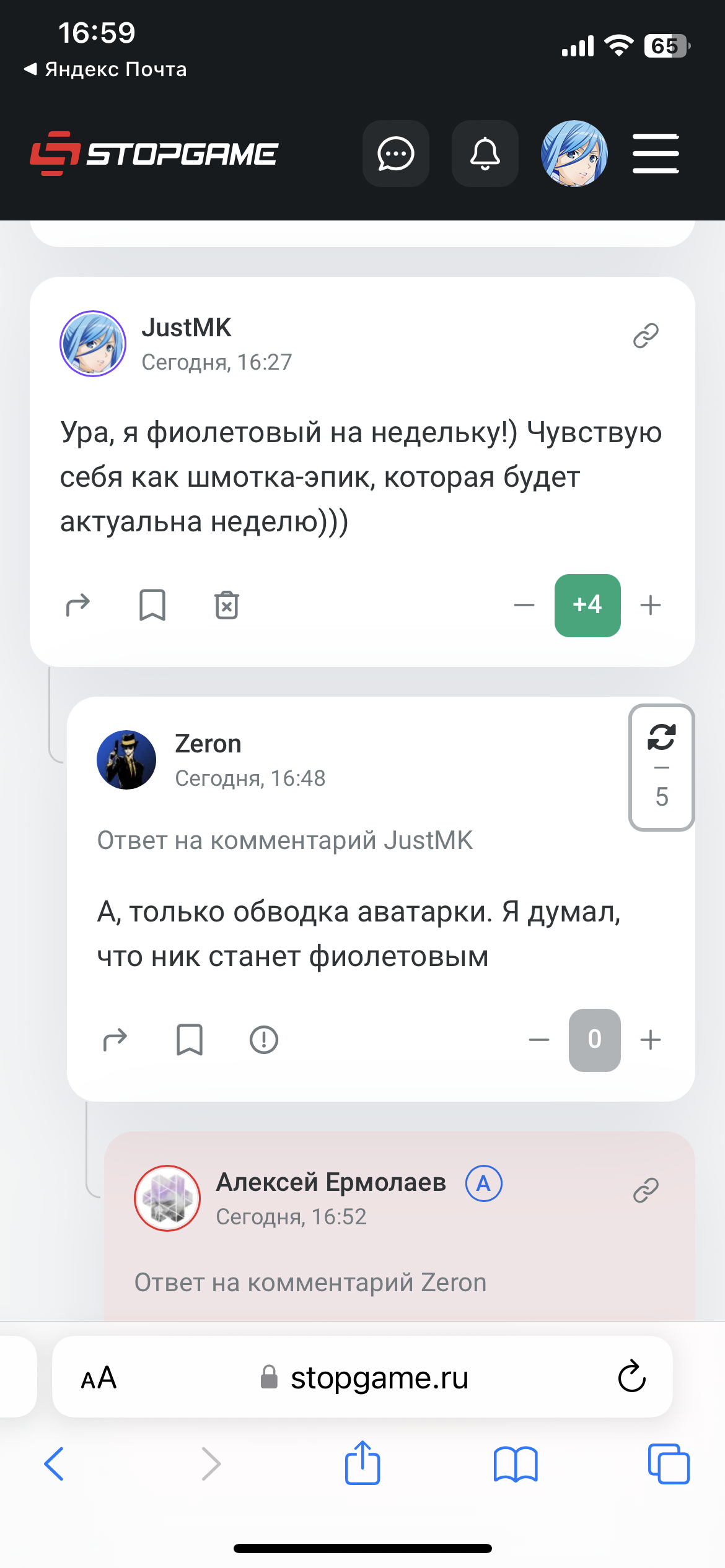Bookmark JustMK's comment
This screenshot has height=1568, width=725.
click(x=152, y=605)
